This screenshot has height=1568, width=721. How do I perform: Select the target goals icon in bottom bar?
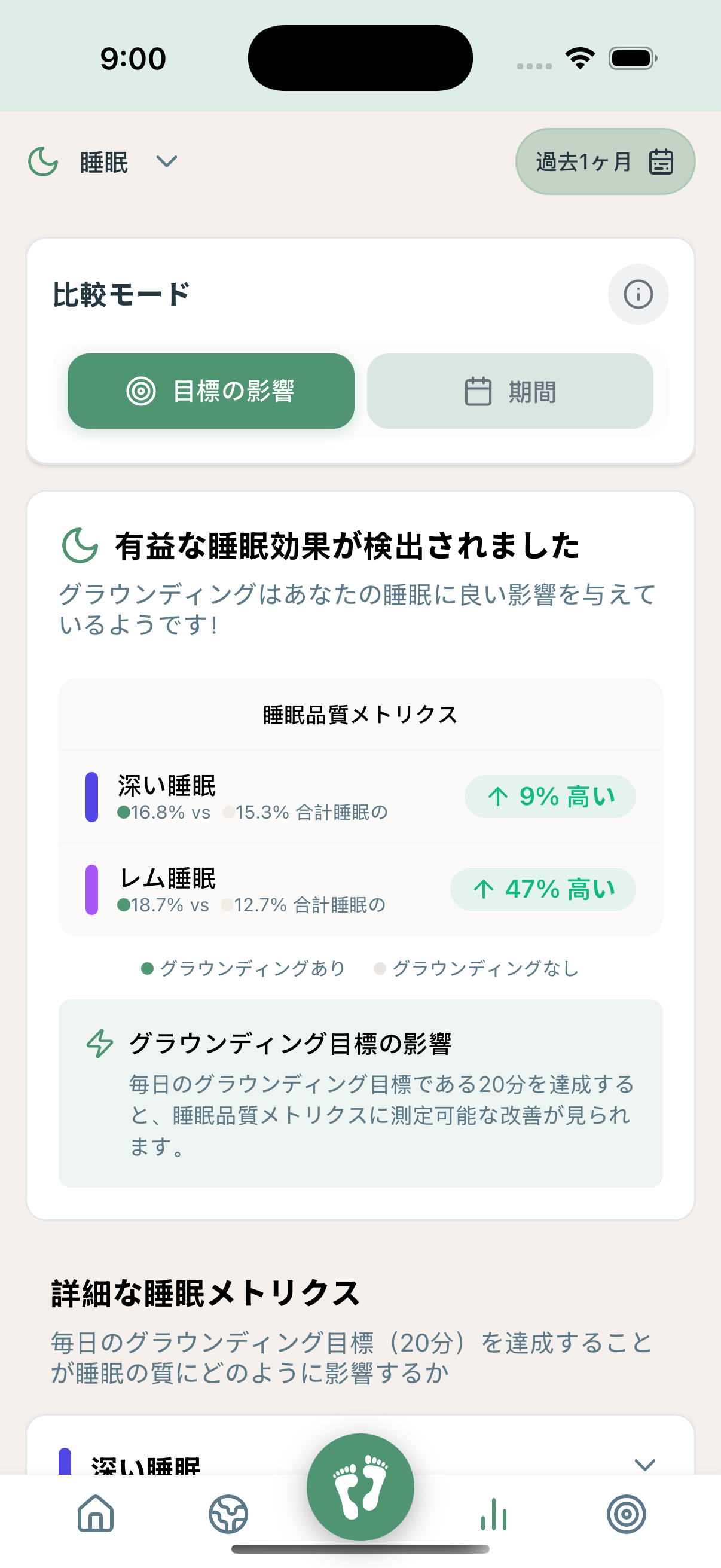point(627,1515)
